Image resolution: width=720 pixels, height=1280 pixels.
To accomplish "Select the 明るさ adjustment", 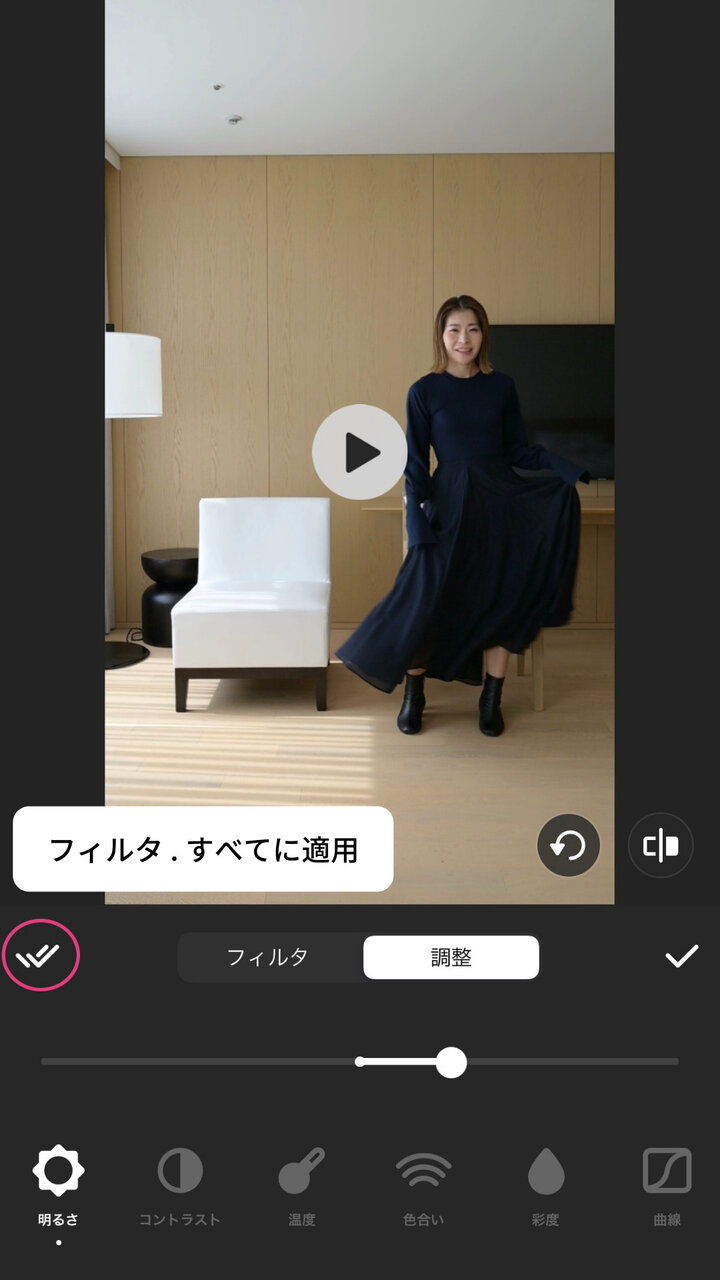I will click(x=58, y=1186).
